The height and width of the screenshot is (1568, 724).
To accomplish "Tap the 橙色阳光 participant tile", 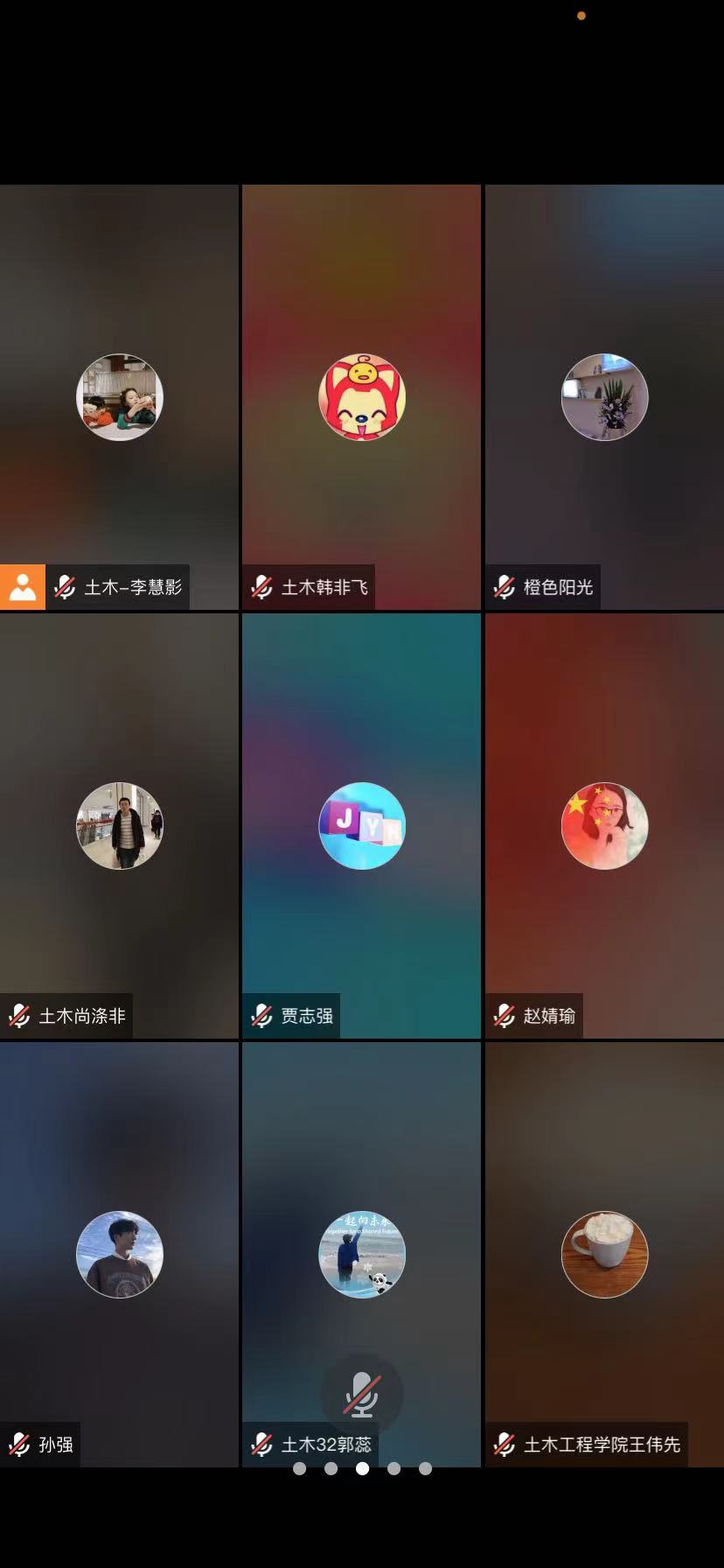I will tap(604, 397).
